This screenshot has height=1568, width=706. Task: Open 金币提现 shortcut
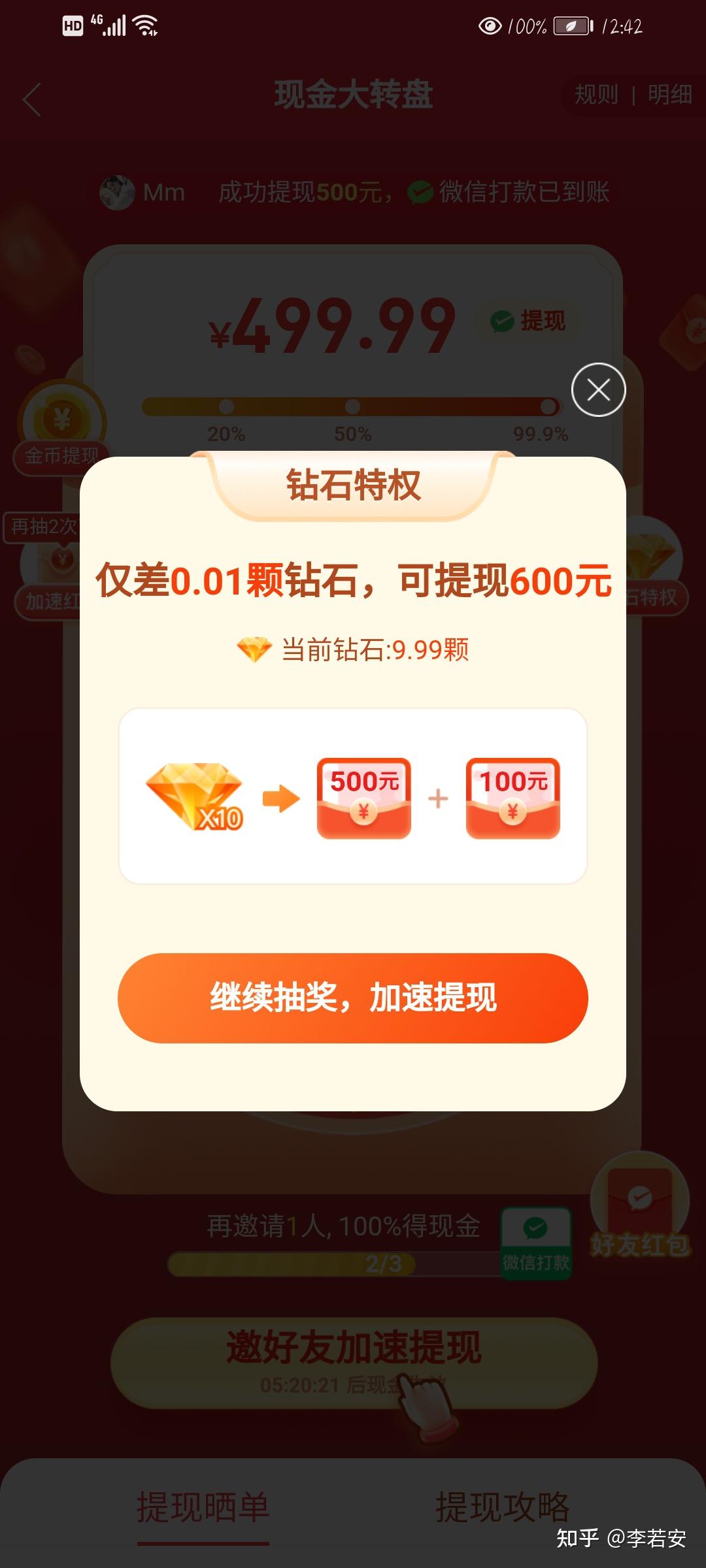click(61, 428)
